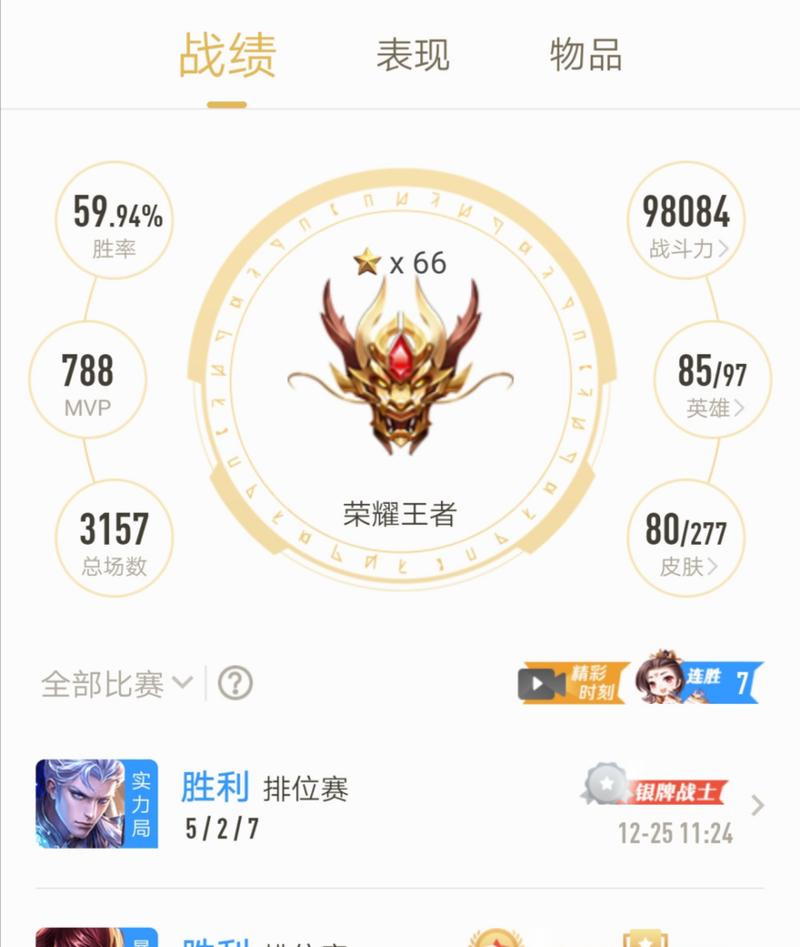
Task: Expand the 全部比赛 match filter dropdown
Action: pyautogui.click(x=116, y=684)
